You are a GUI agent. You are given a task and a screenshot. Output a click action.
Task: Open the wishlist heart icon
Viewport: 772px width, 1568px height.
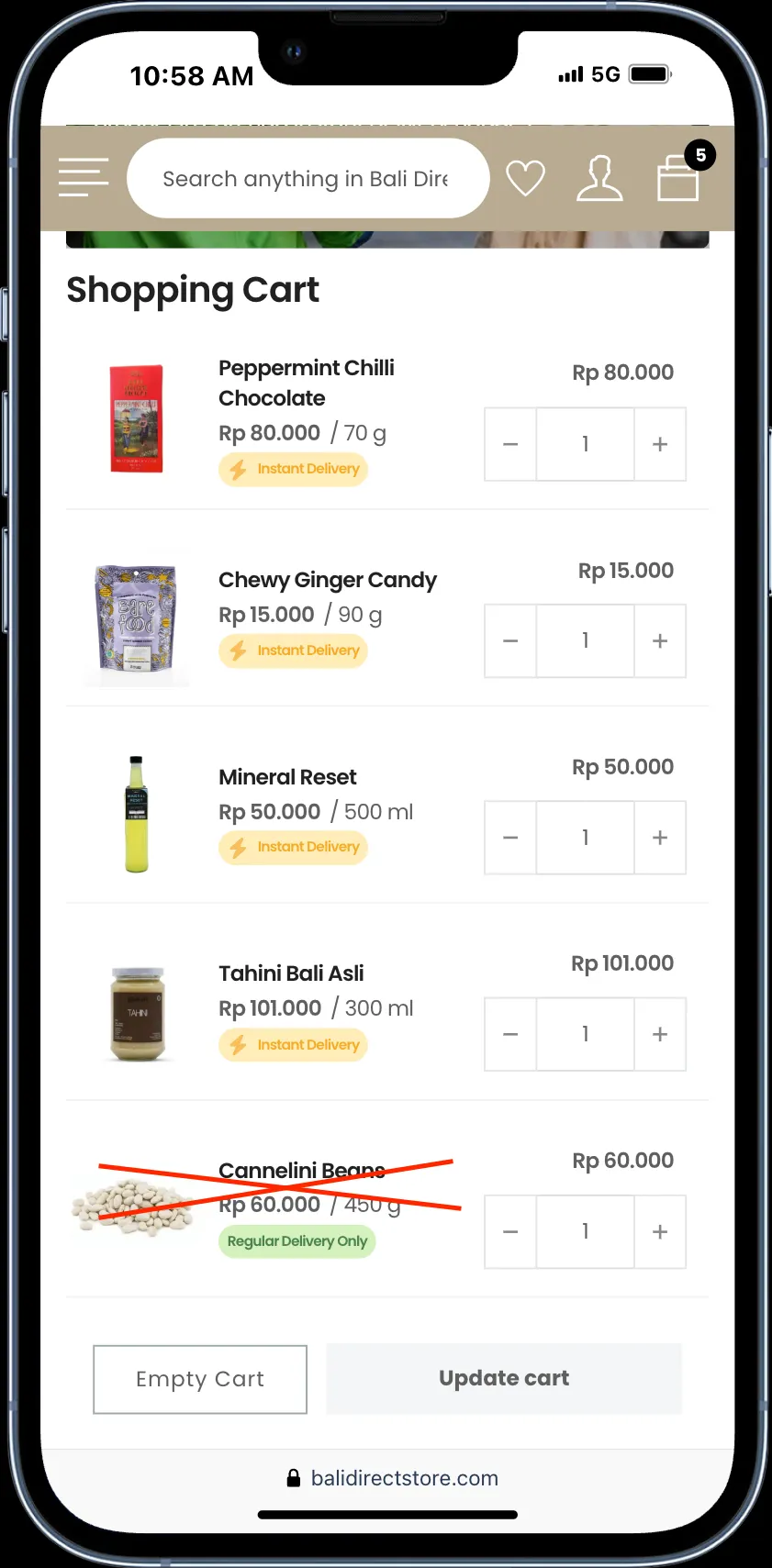pyautogui.click(x=526, y=178)
